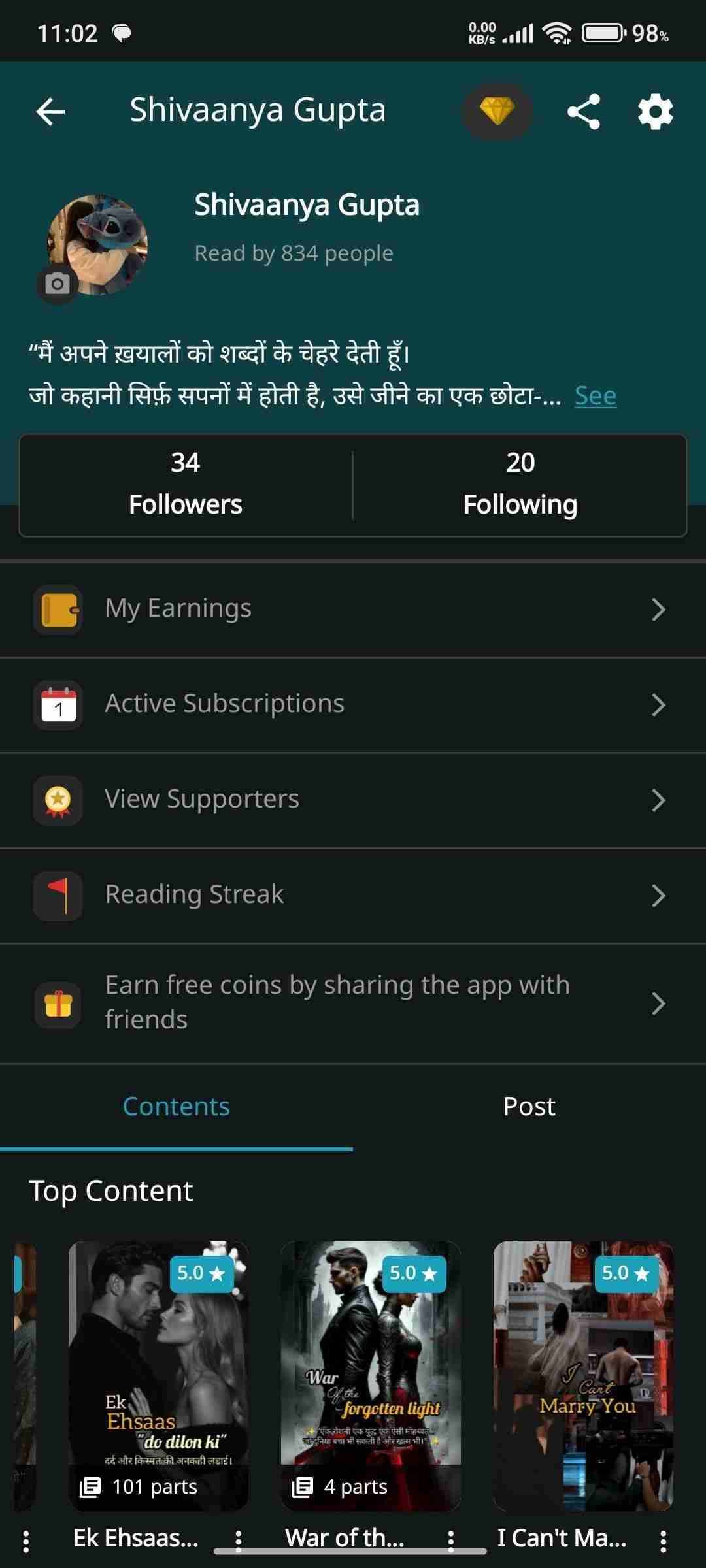View the 34 Followers list
The image size is (706, 1568).
click(x=186, y=485)
